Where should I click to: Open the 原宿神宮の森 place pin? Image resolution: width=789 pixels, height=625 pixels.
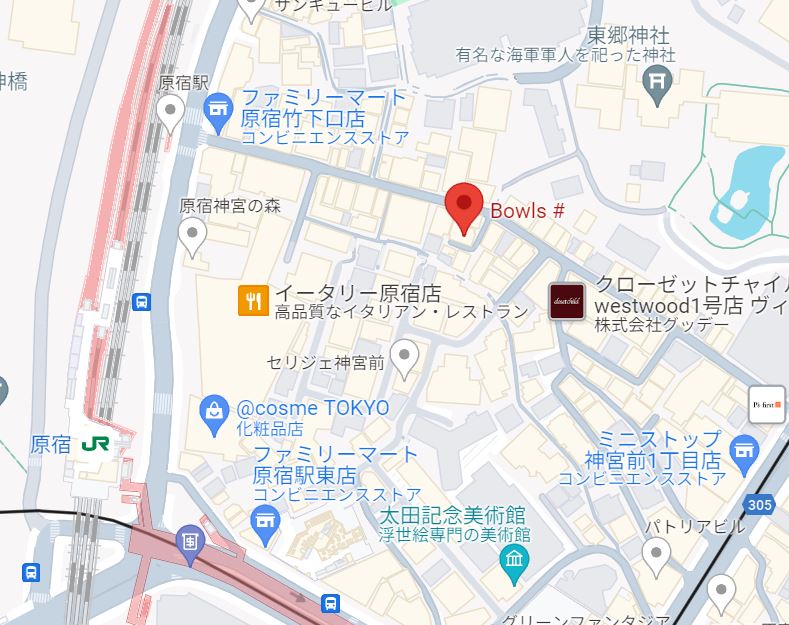(x=191, y=234)
